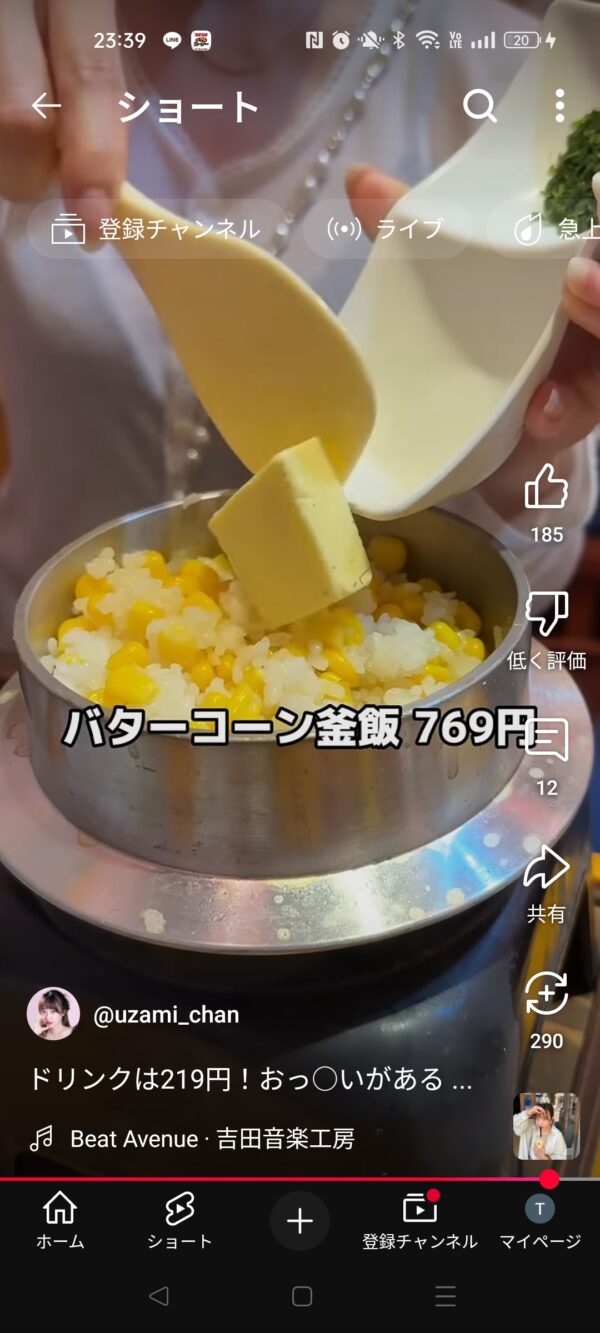Dislike this Short (低く評価)
The width and height of the screenshot is (600, 1333).
pyautogui.click(x=546, y=615)
